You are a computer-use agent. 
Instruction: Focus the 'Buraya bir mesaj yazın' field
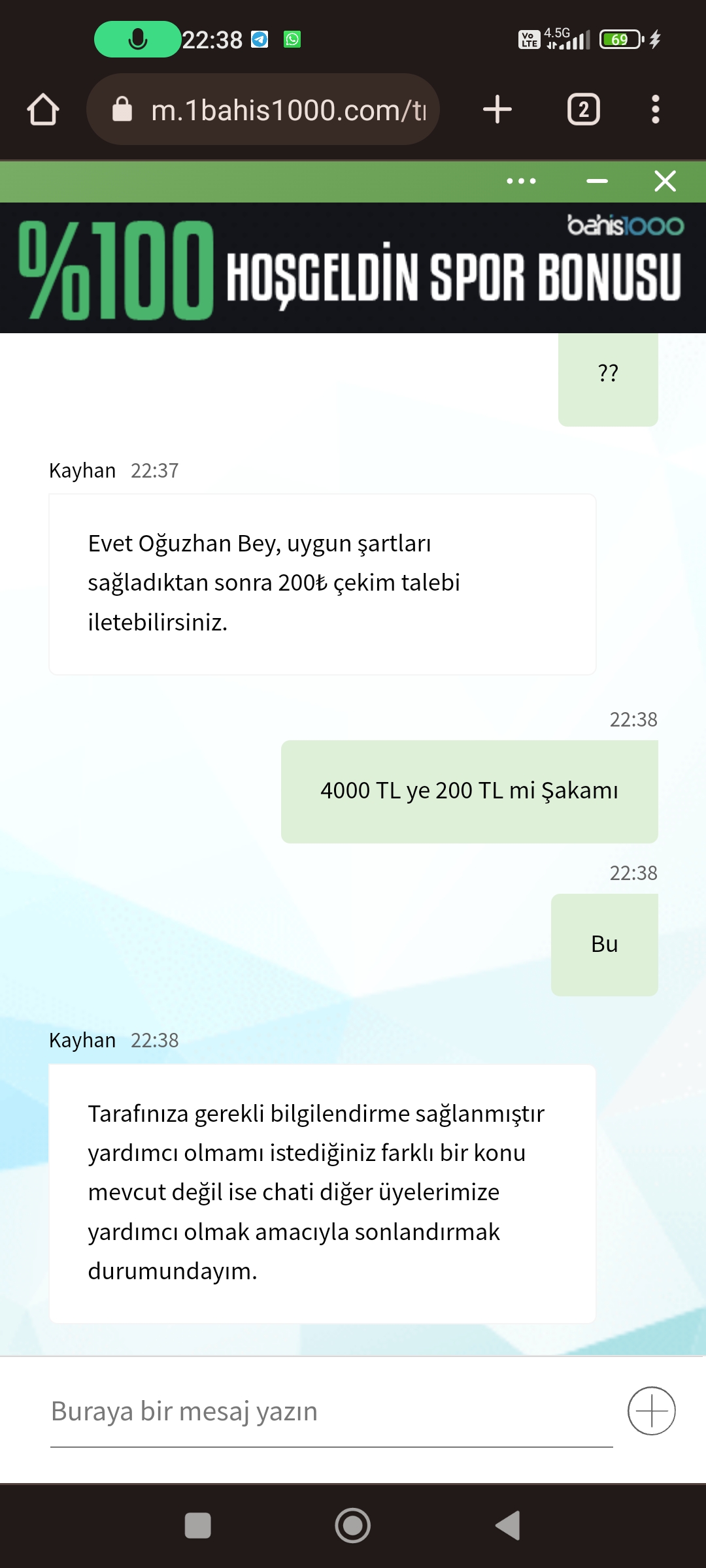coord(331,1411)
